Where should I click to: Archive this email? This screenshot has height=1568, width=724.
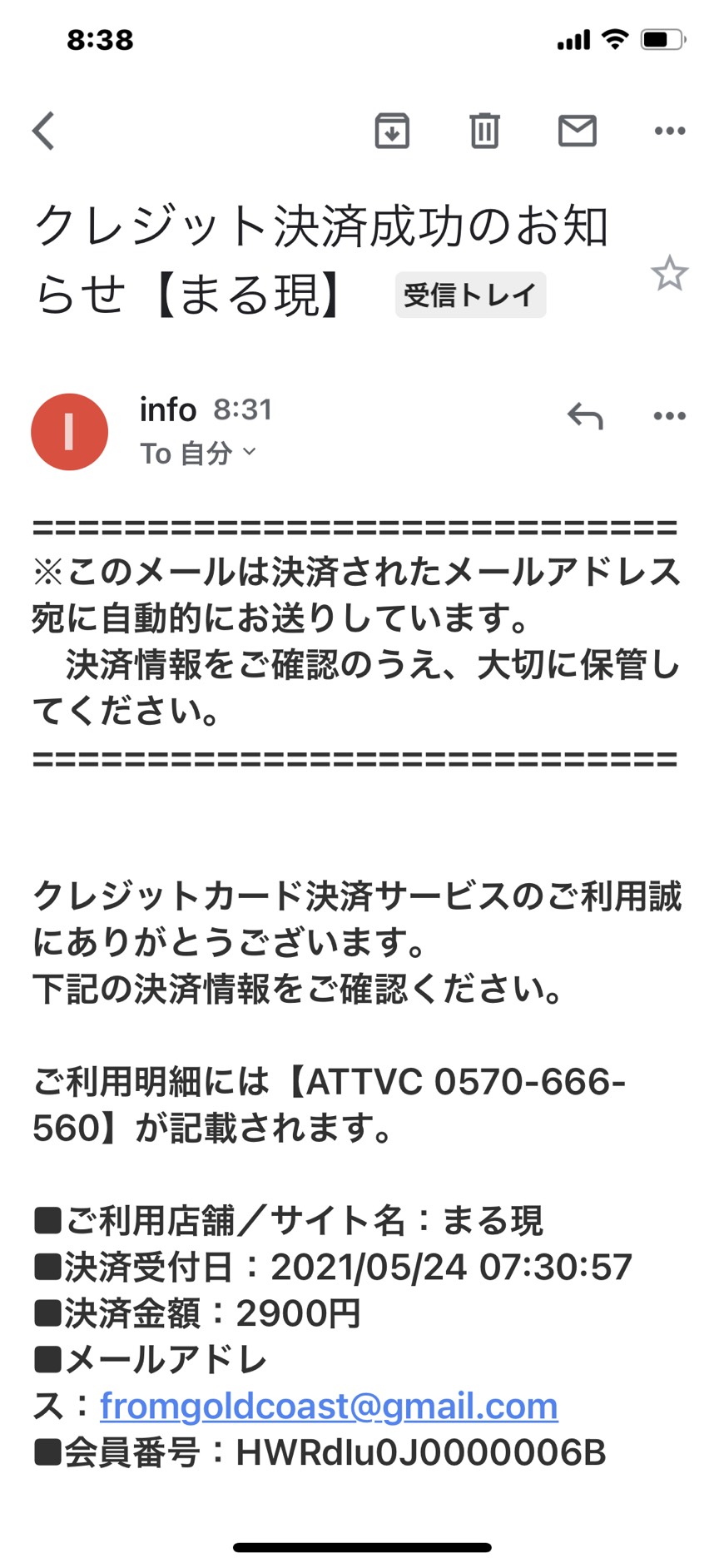coord(392,131)
